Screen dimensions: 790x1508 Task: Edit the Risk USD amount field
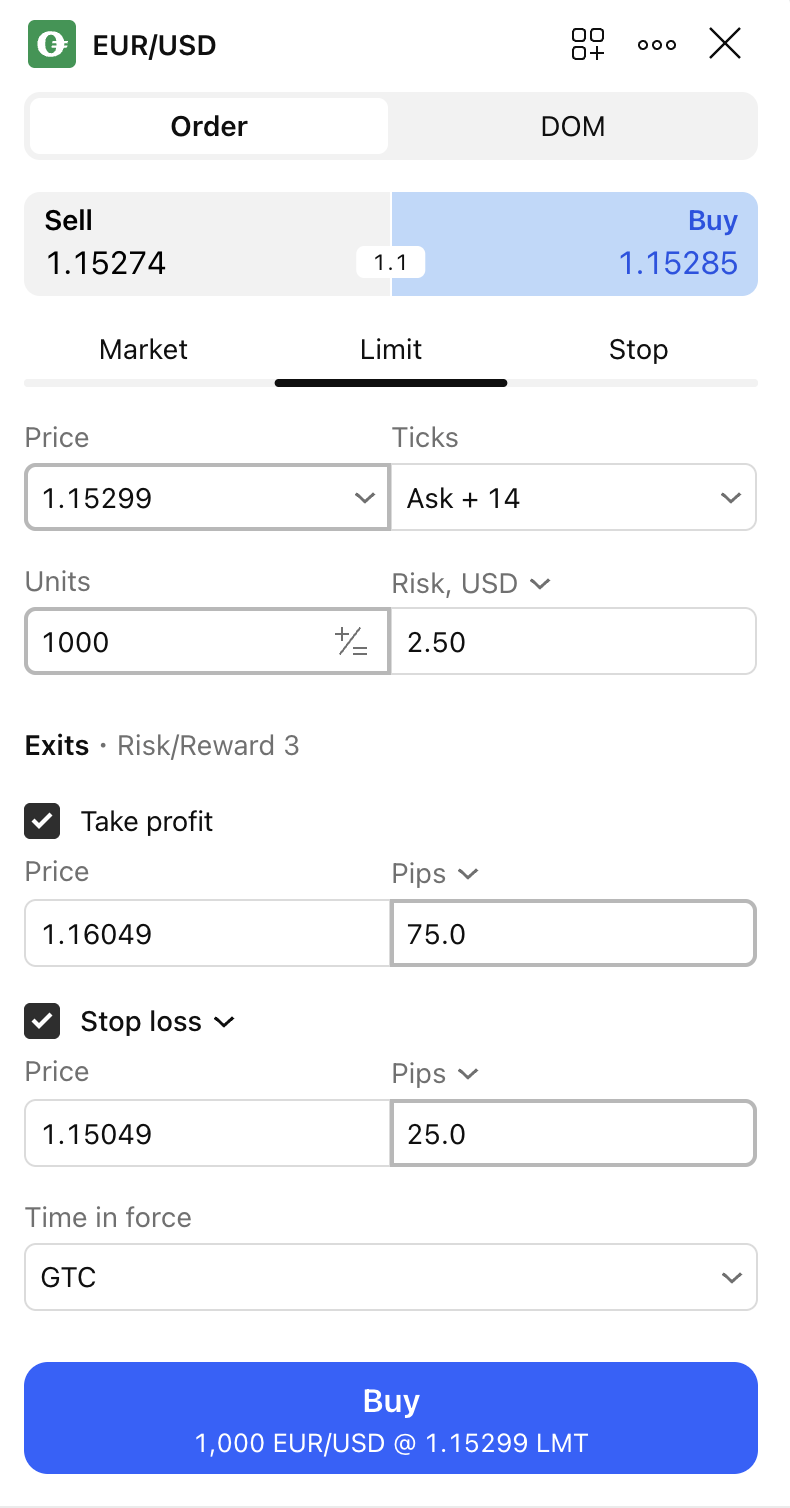573,642
